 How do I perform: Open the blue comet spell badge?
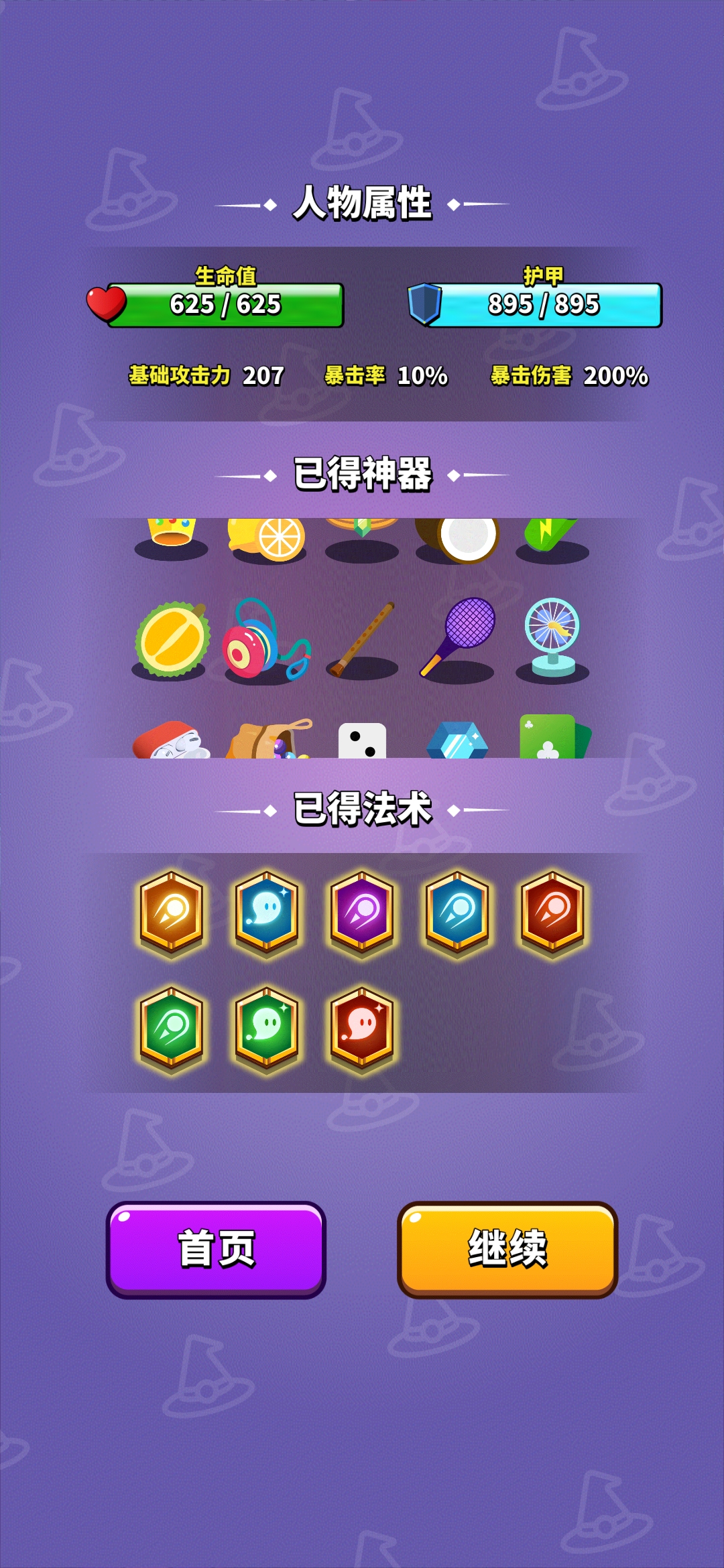[457, 911]
